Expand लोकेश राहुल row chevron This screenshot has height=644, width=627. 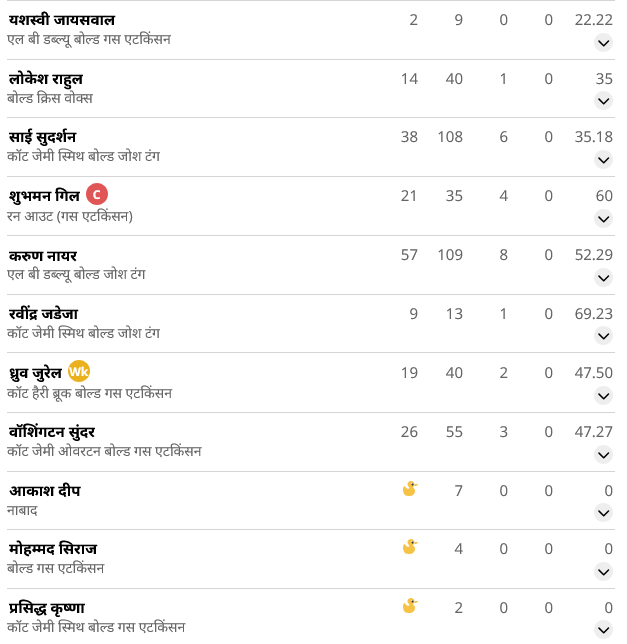(603, 100)
